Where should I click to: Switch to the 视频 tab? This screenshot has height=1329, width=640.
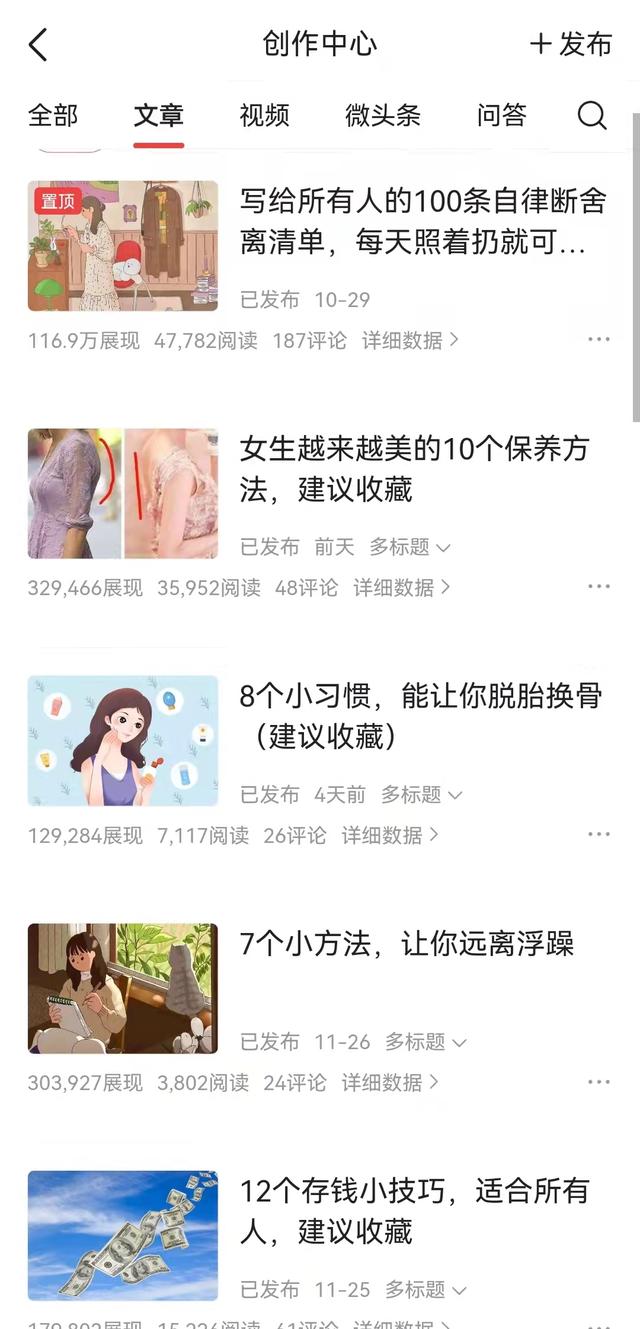(x=264, y=115)
